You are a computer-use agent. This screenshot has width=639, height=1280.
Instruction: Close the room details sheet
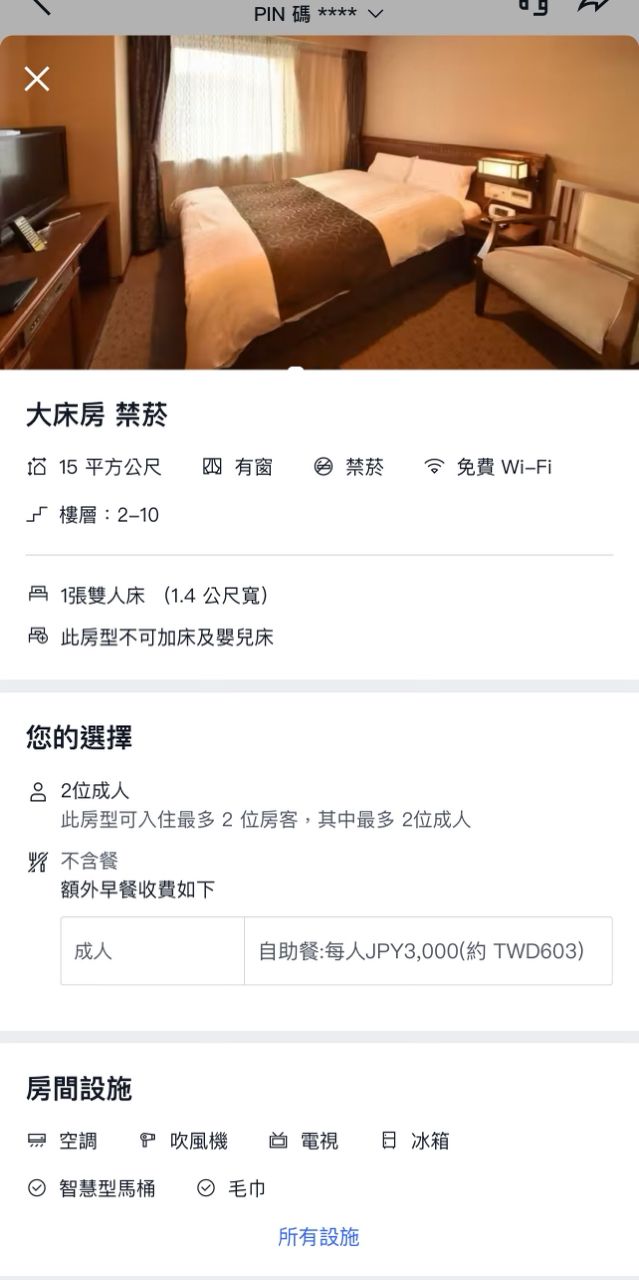37,79
